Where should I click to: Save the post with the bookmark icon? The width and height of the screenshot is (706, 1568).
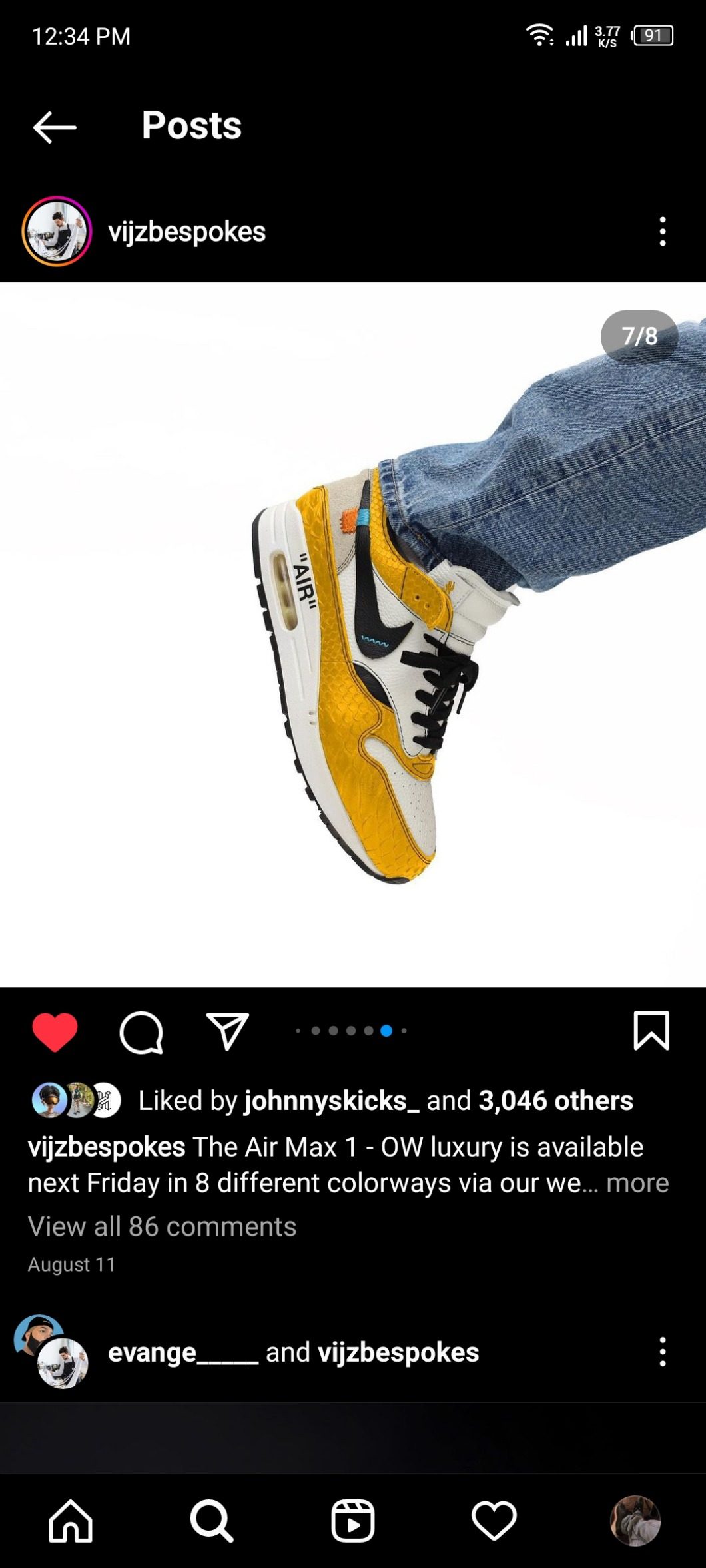[x=651, y=1031]
